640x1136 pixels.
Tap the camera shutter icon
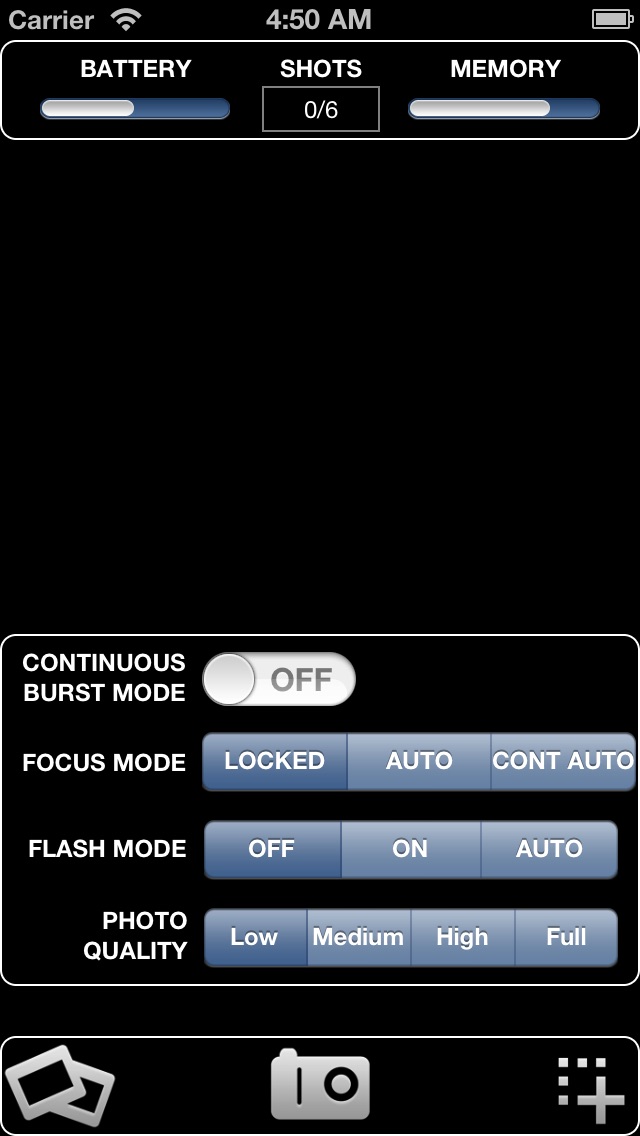pos(320,1084)
